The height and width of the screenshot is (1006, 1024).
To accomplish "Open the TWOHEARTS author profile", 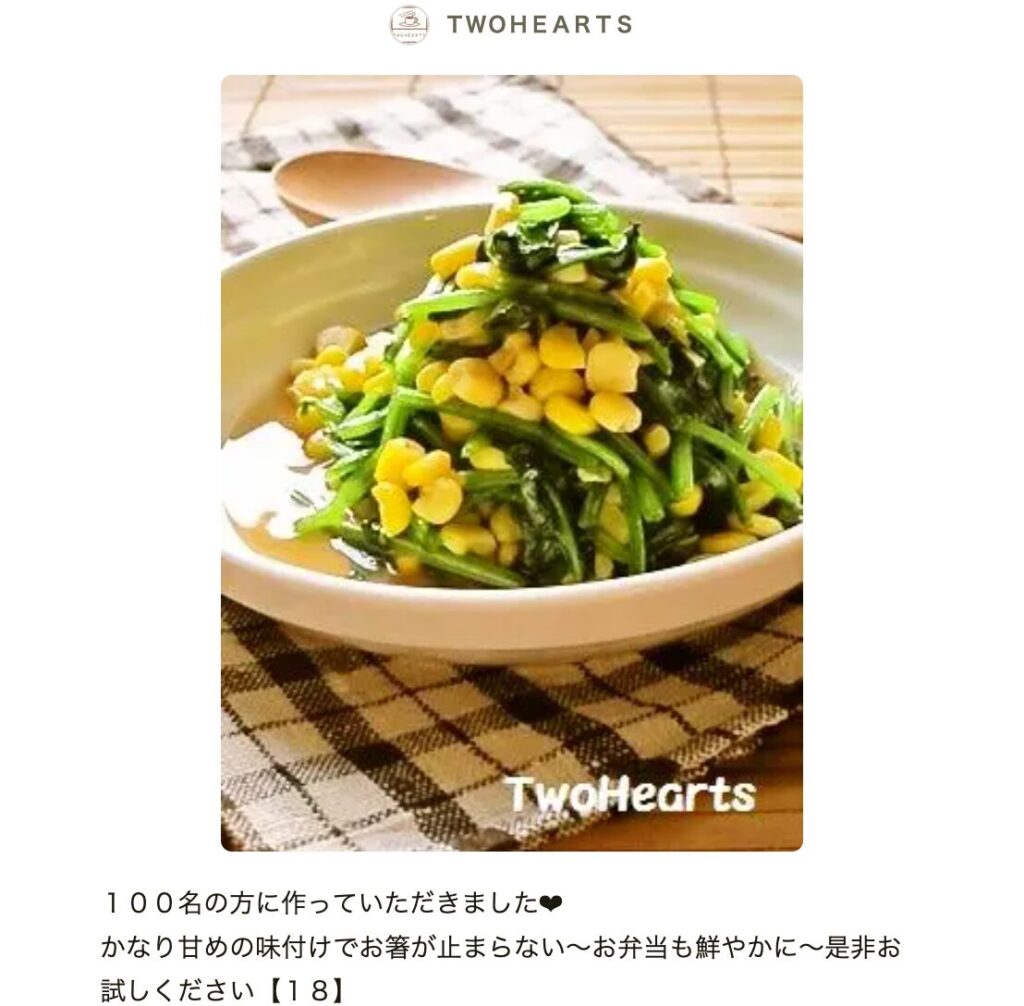I will pos(539,25).
